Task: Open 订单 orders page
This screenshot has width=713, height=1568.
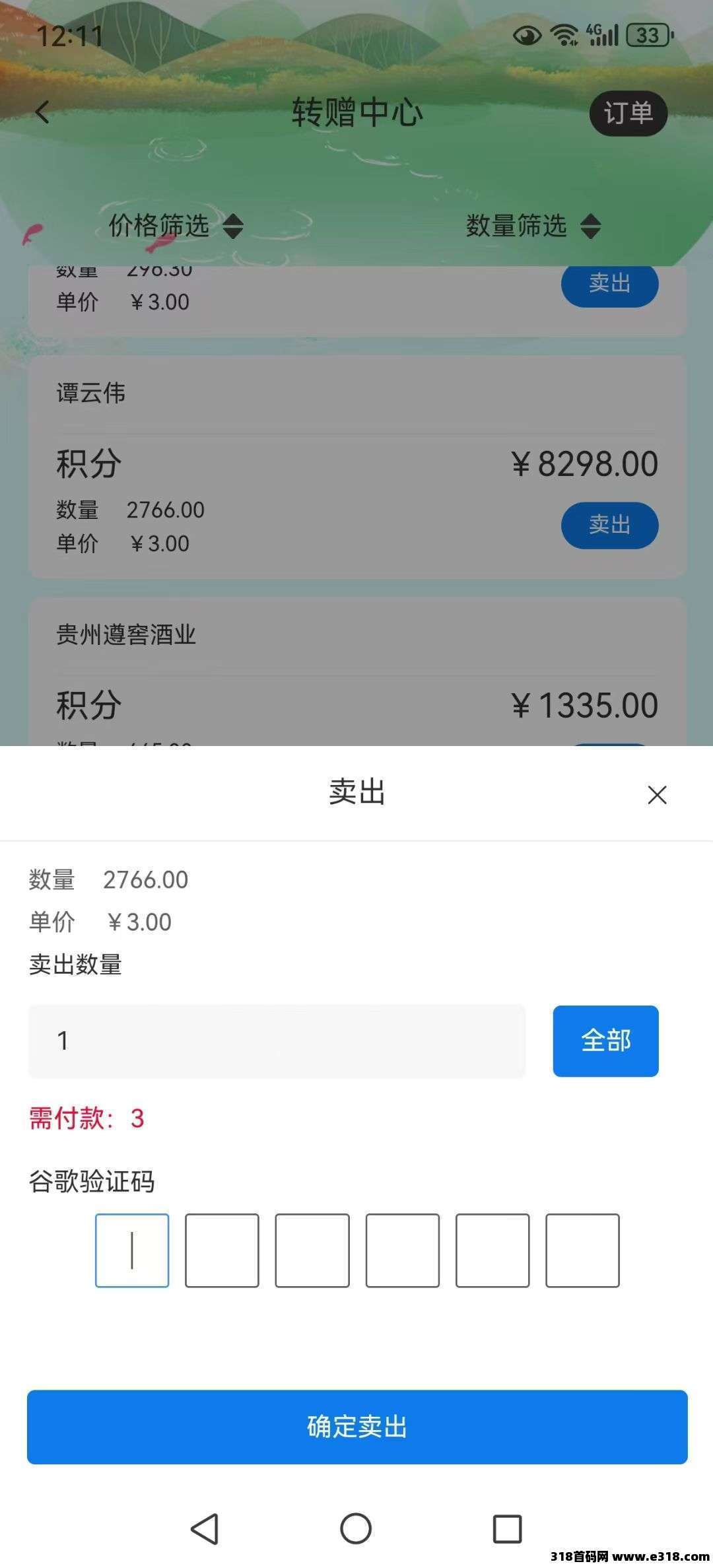Action: click(628, 113)
